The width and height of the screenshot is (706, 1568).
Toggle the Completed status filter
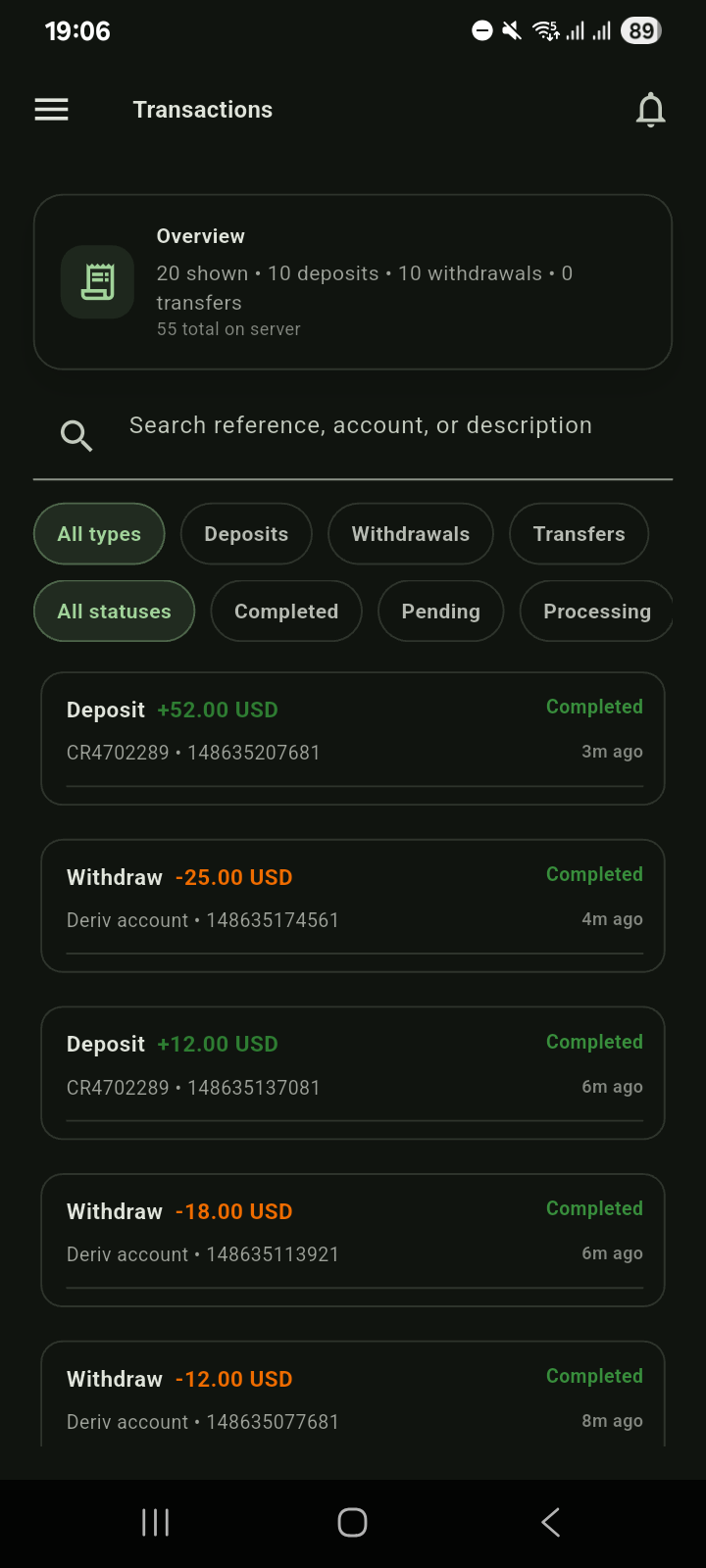[285, 611]
